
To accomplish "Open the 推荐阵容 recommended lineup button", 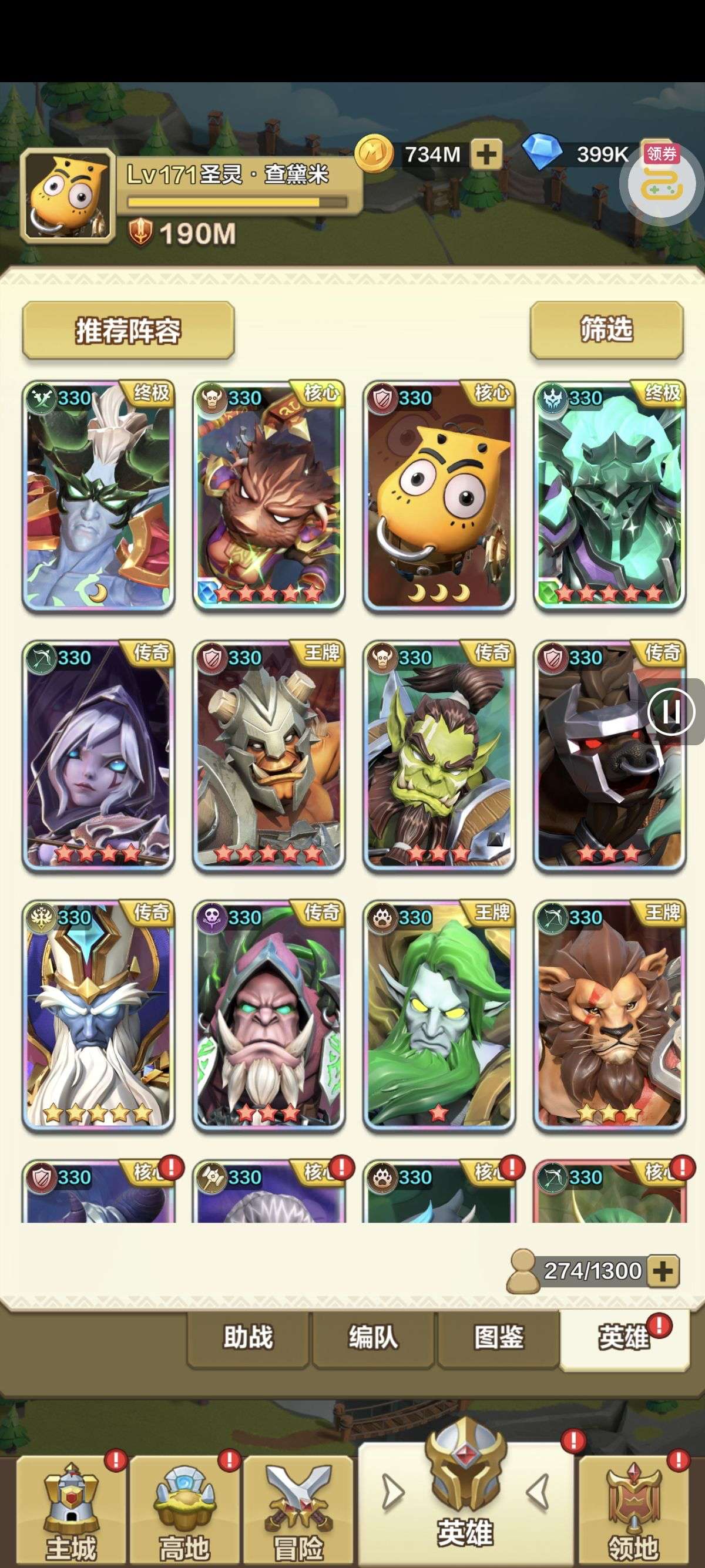I will [x=128, y=330].
